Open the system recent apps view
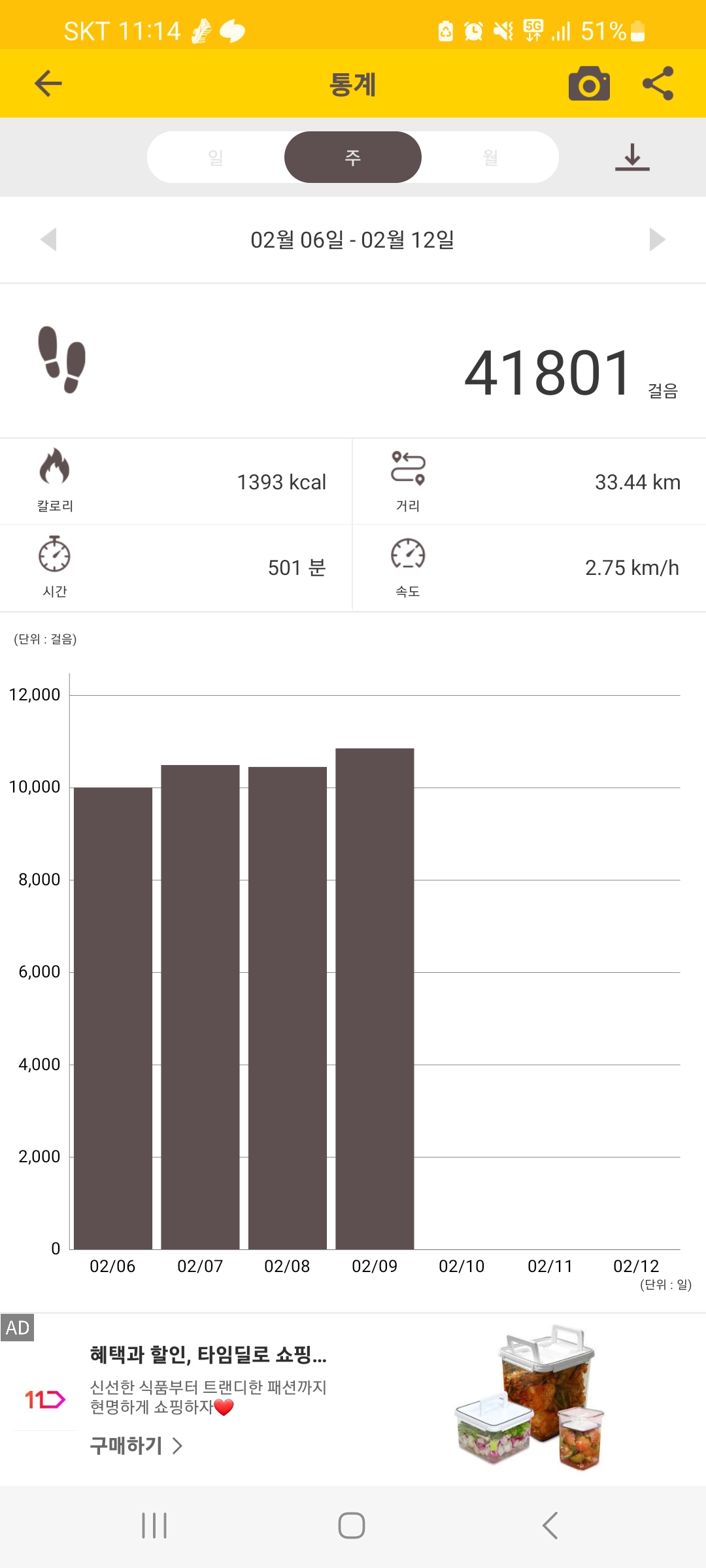 [x=155, y=1526]
